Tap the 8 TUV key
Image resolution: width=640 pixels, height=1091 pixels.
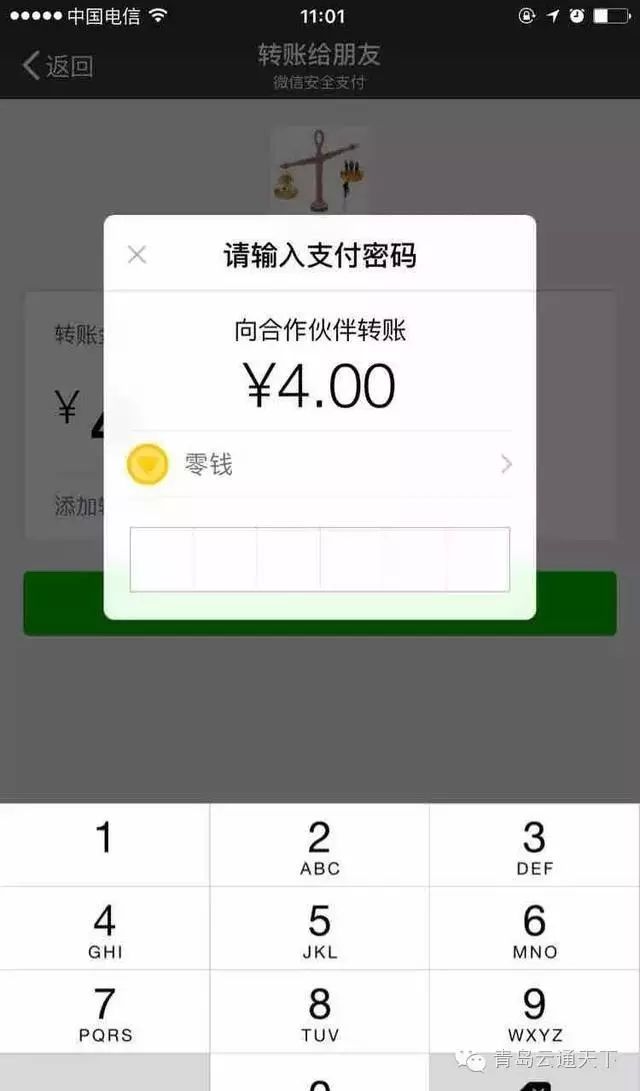click(319, 1012)
